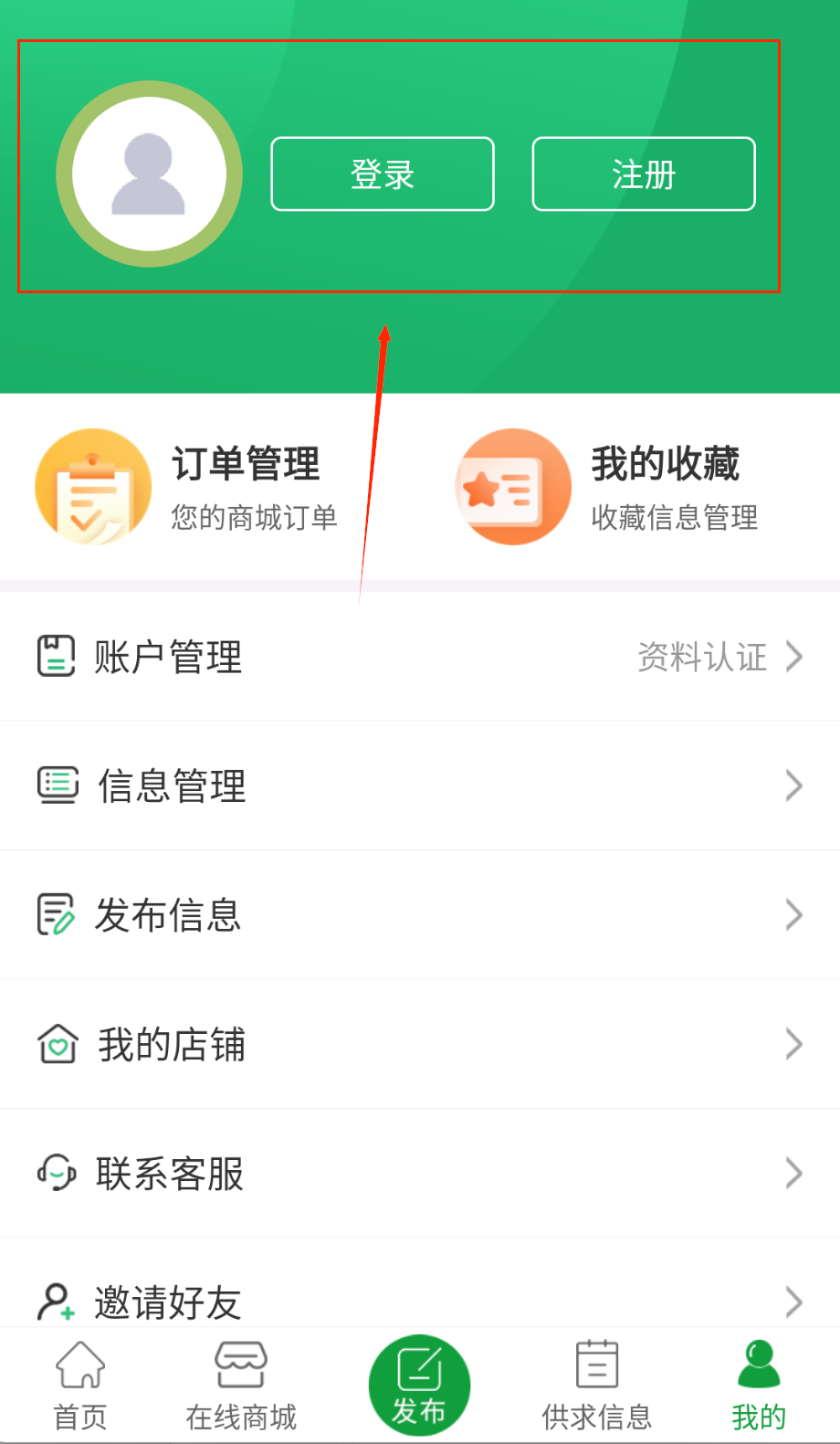Tap the 注册 register button
The height and width of the screenshot is (1444, 840).
644,174
